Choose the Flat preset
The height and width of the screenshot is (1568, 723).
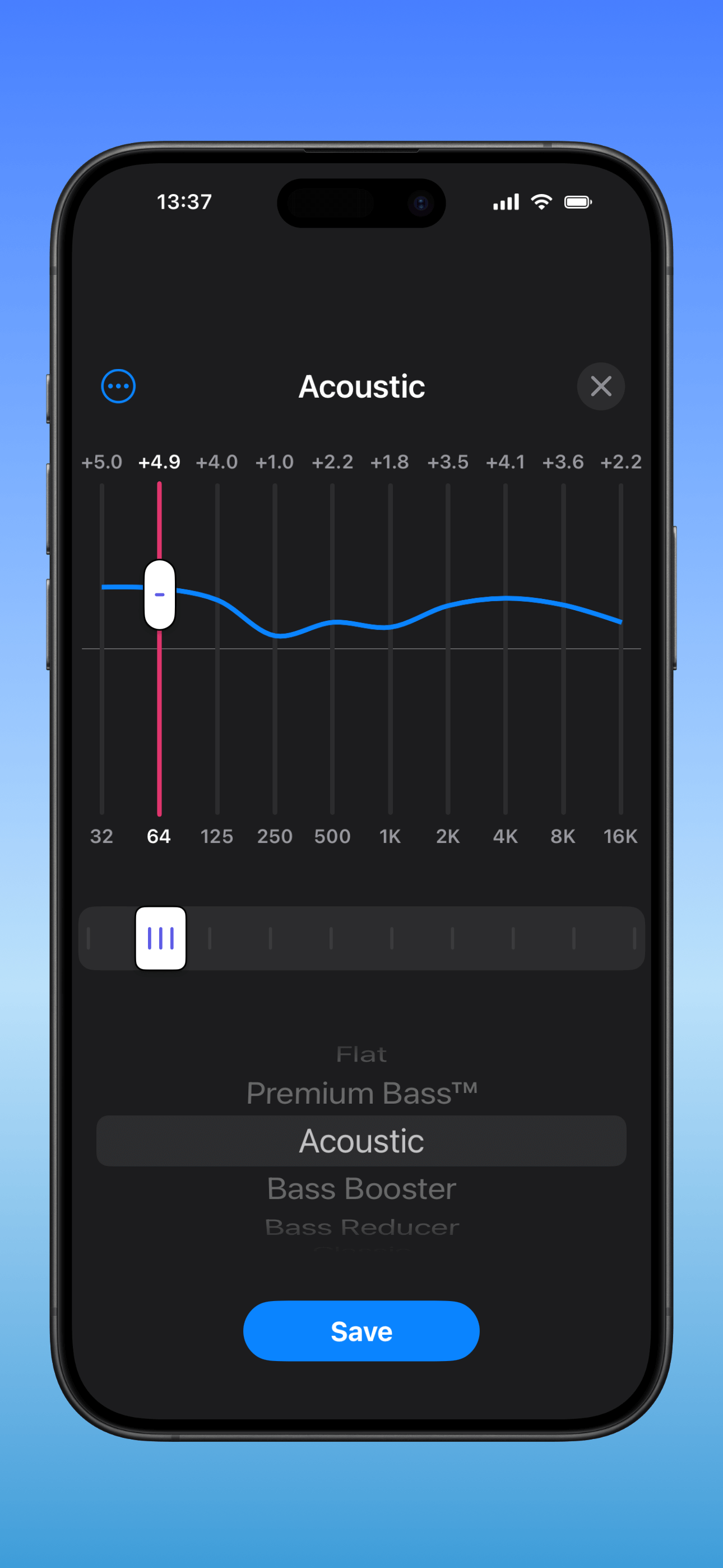[361, 1054]
